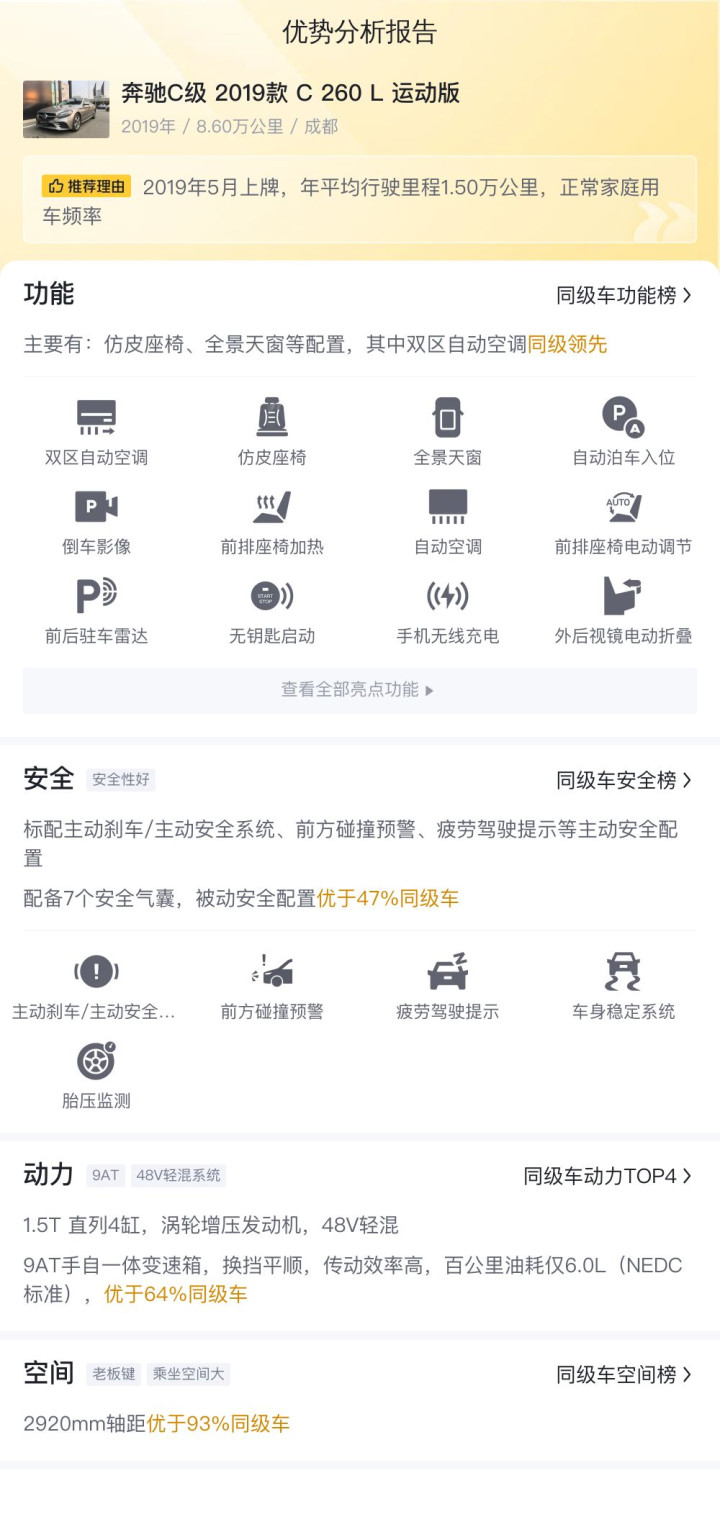View the 同级车动力TOP4 ranking
Viewport: 720px width, 1527px height.
click(x=607, y=1176)
